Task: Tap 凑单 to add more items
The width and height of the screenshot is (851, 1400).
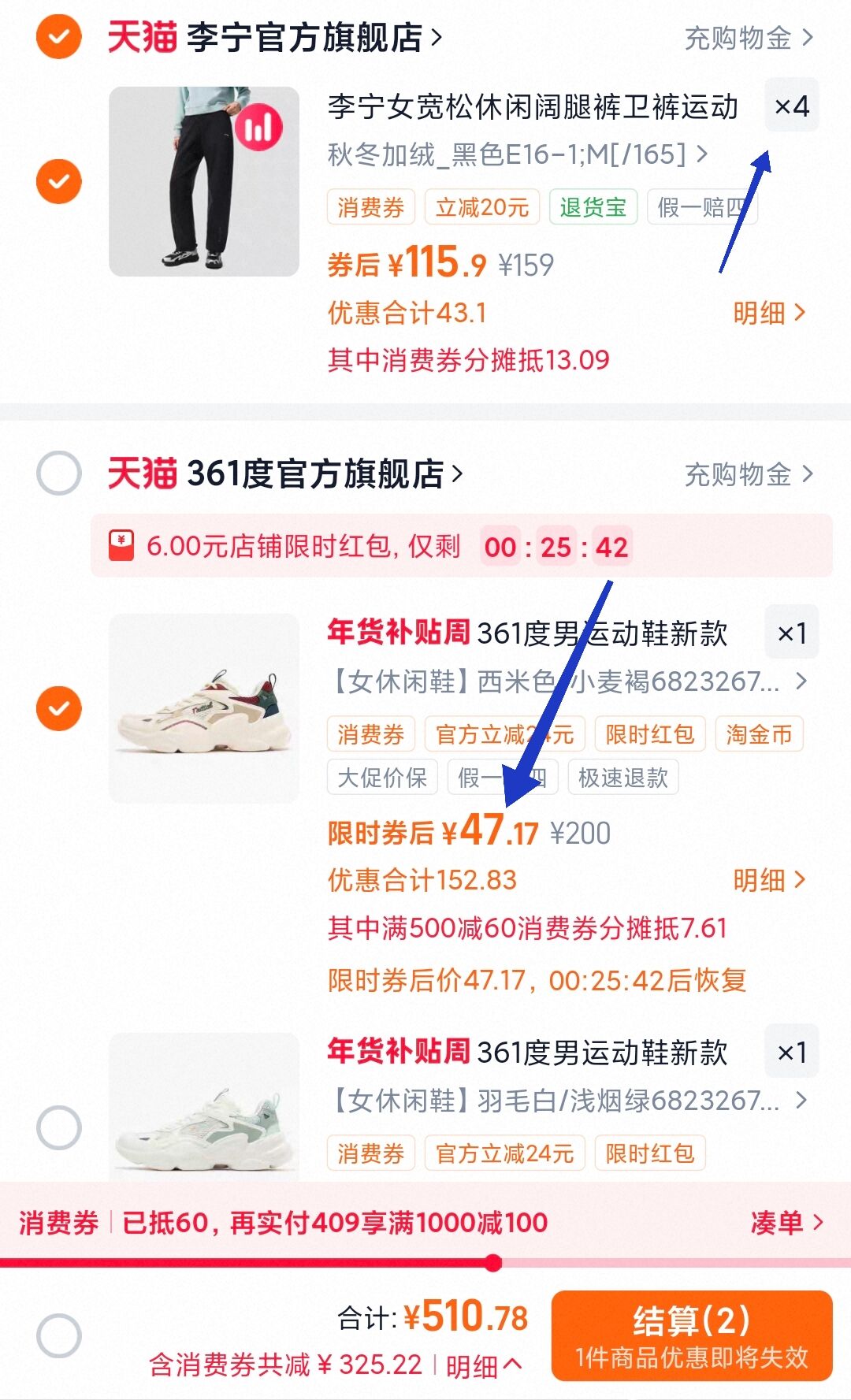Action: click(786, 1222)
